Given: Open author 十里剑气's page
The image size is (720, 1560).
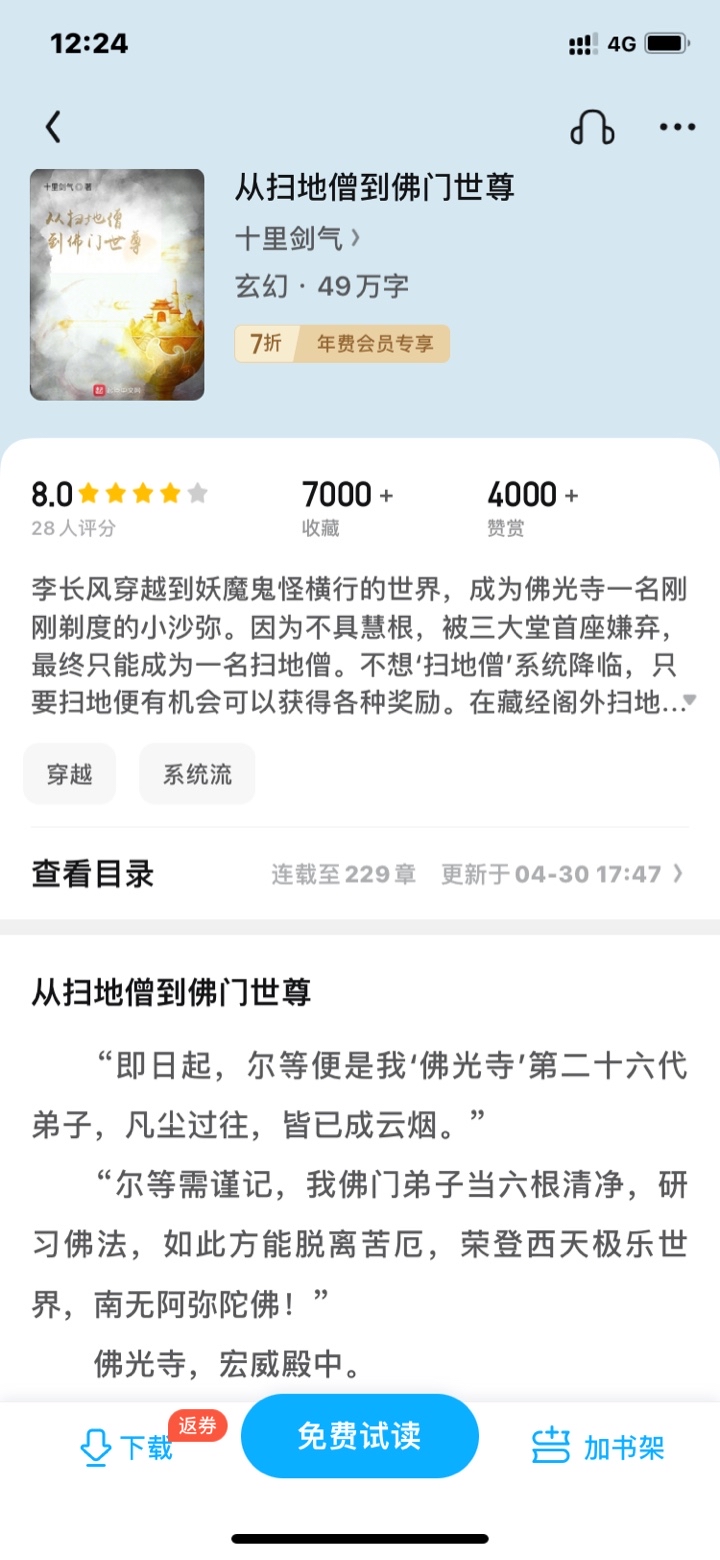Looking at the screenshot, I should [297, 239].
